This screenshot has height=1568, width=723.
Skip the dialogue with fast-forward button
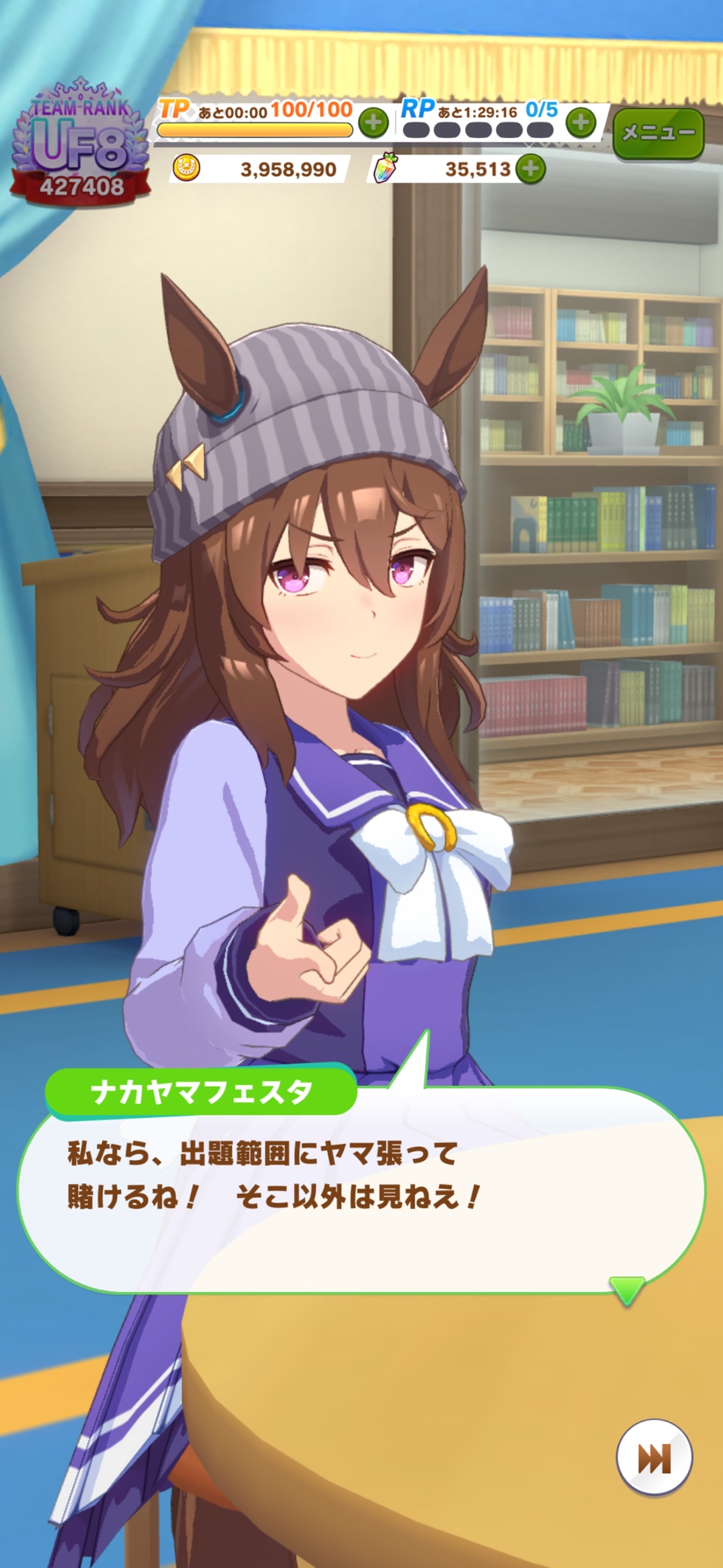point(654,1457)
